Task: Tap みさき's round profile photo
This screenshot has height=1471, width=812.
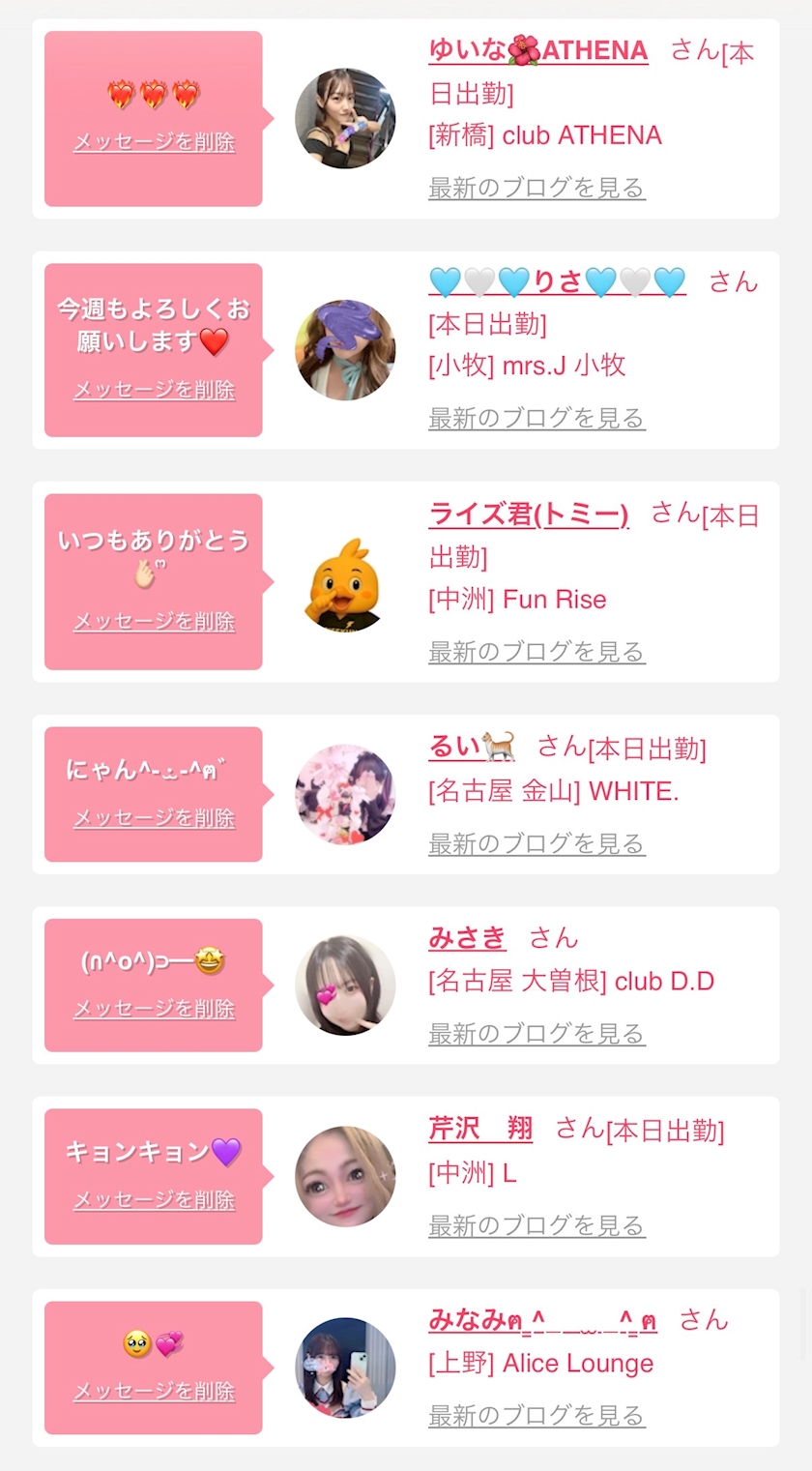Action: tap(345, 986)
